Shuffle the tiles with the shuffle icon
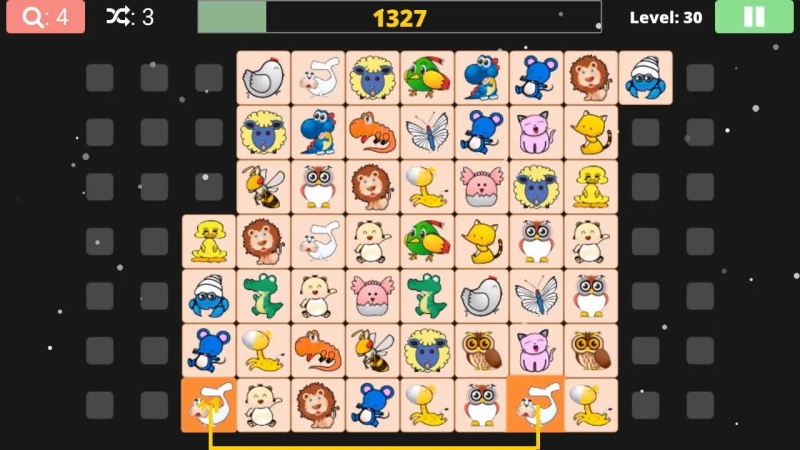 pos(130,17)
